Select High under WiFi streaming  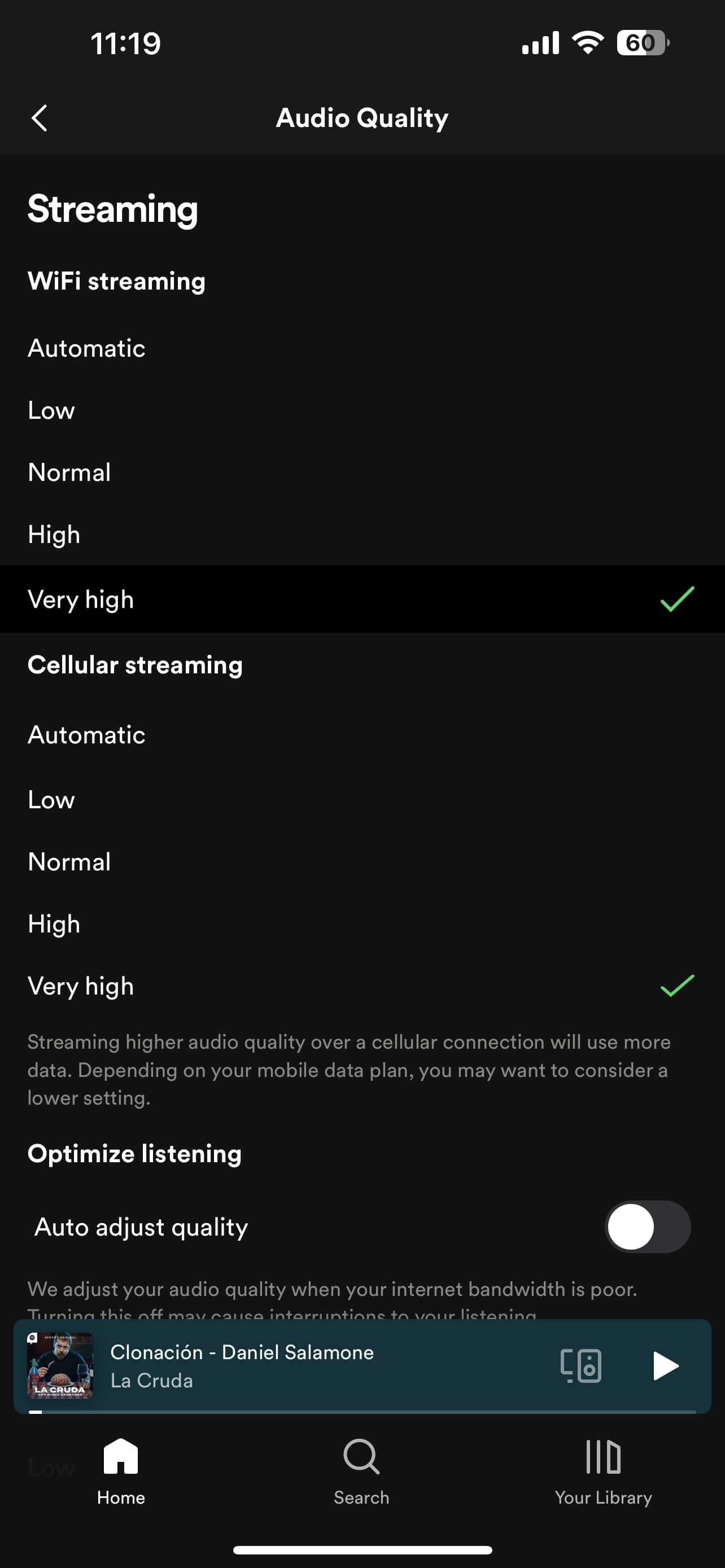point(54,534)
